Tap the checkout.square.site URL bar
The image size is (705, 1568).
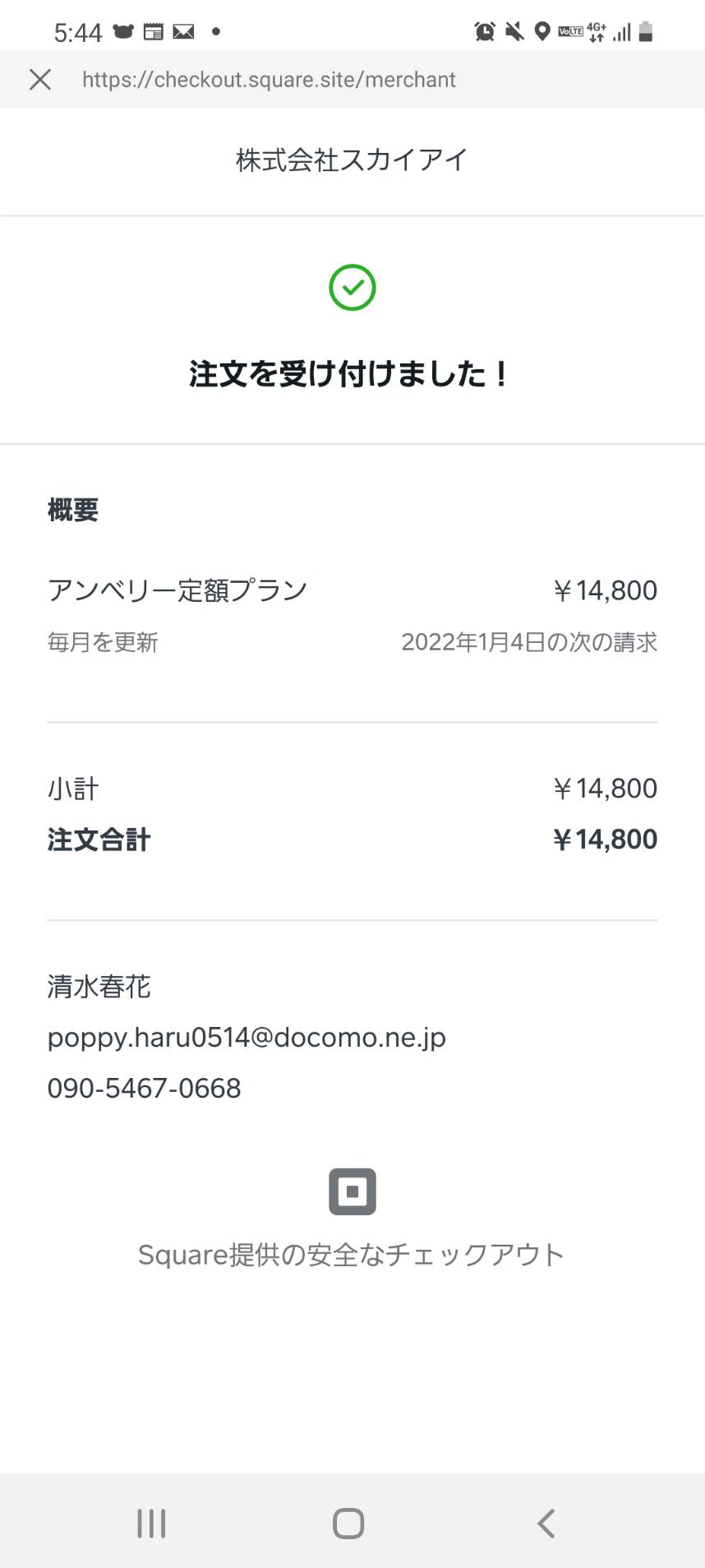tap(269, 80)
